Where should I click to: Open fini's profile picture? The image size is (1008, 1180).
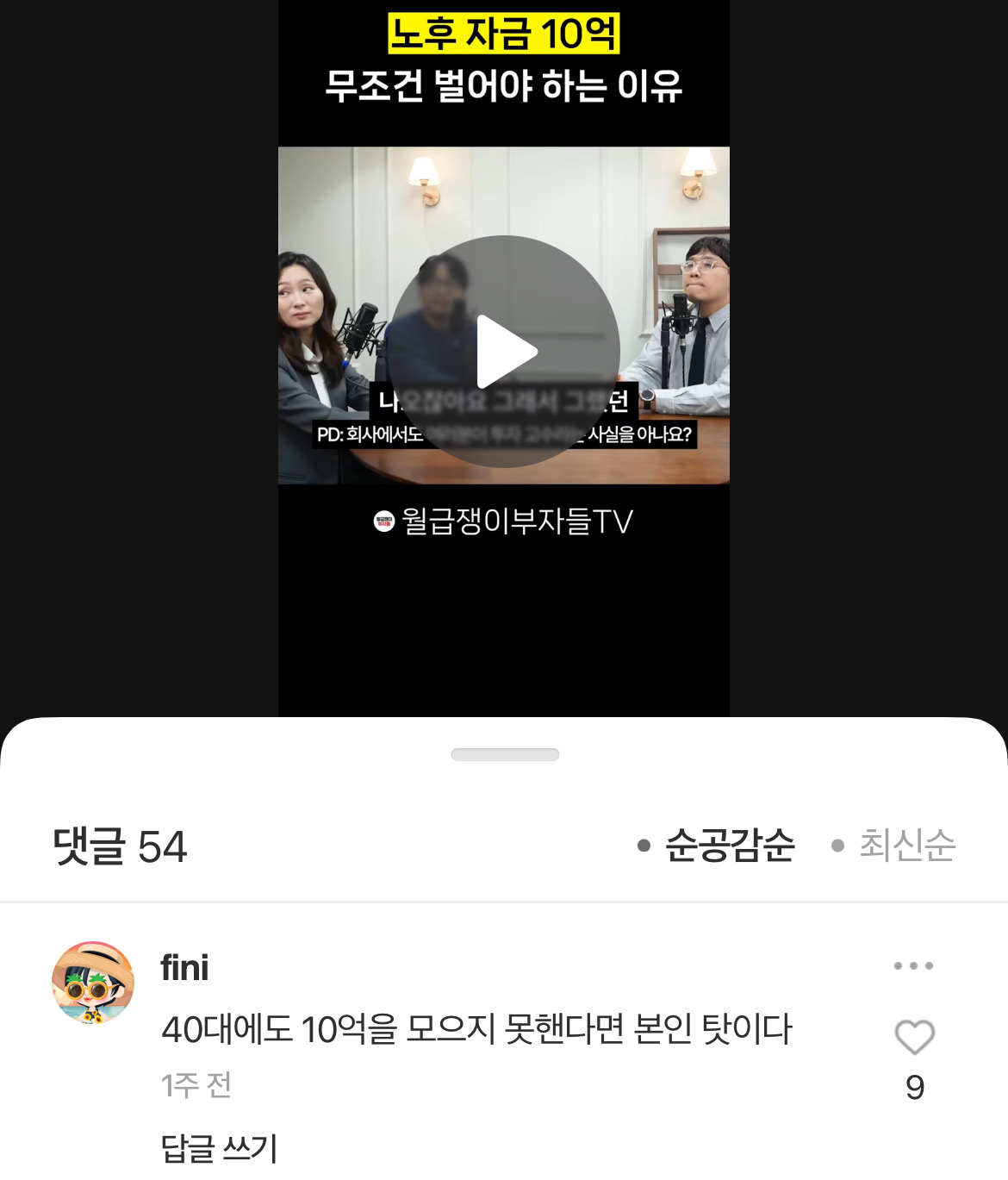click(x=93, y=983)
